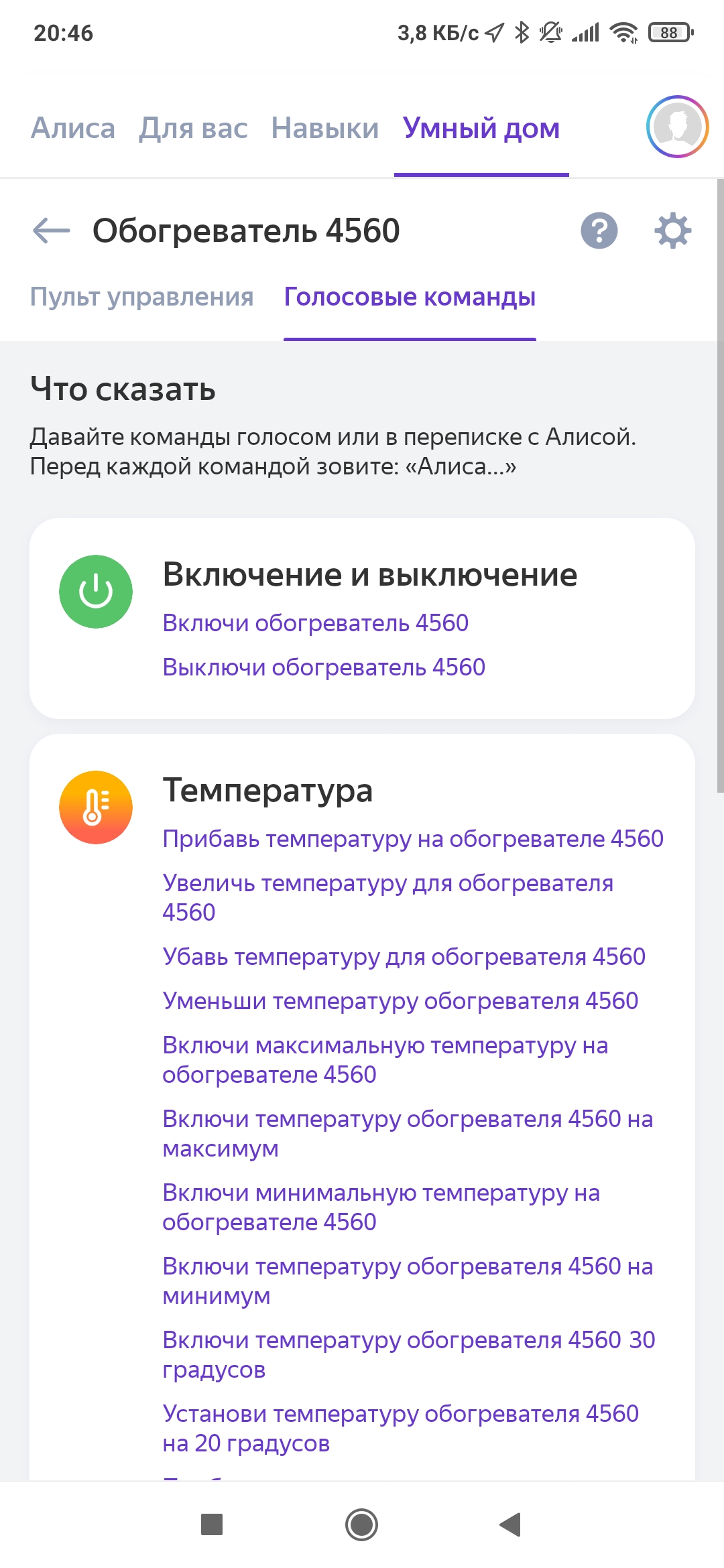Tap Установи температуру на 20 градусов
This screenshot has width=724, height=1568.
coord(400,1428)
